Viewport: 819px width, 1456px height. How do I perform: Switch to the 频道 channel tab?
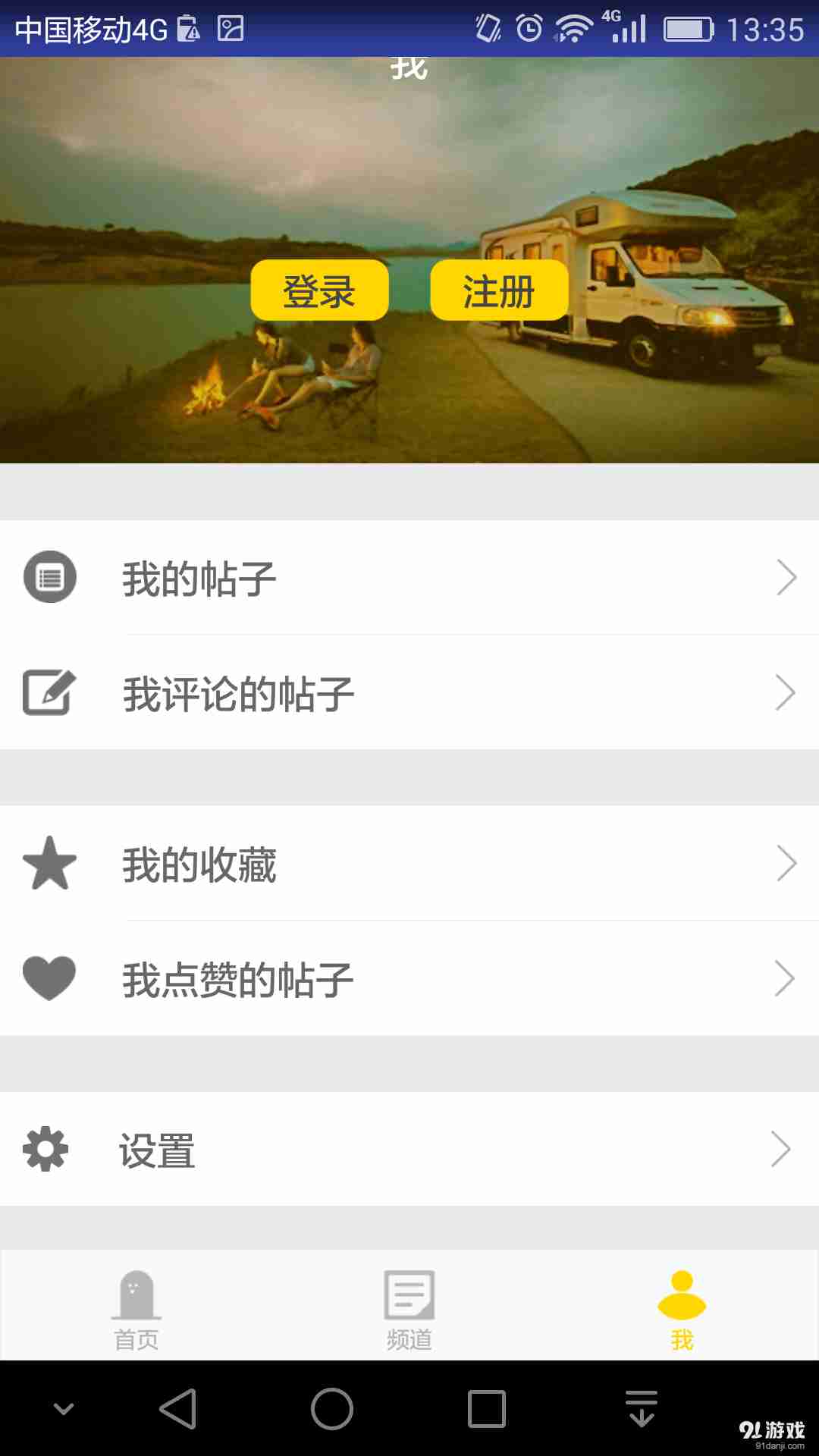409,1308
